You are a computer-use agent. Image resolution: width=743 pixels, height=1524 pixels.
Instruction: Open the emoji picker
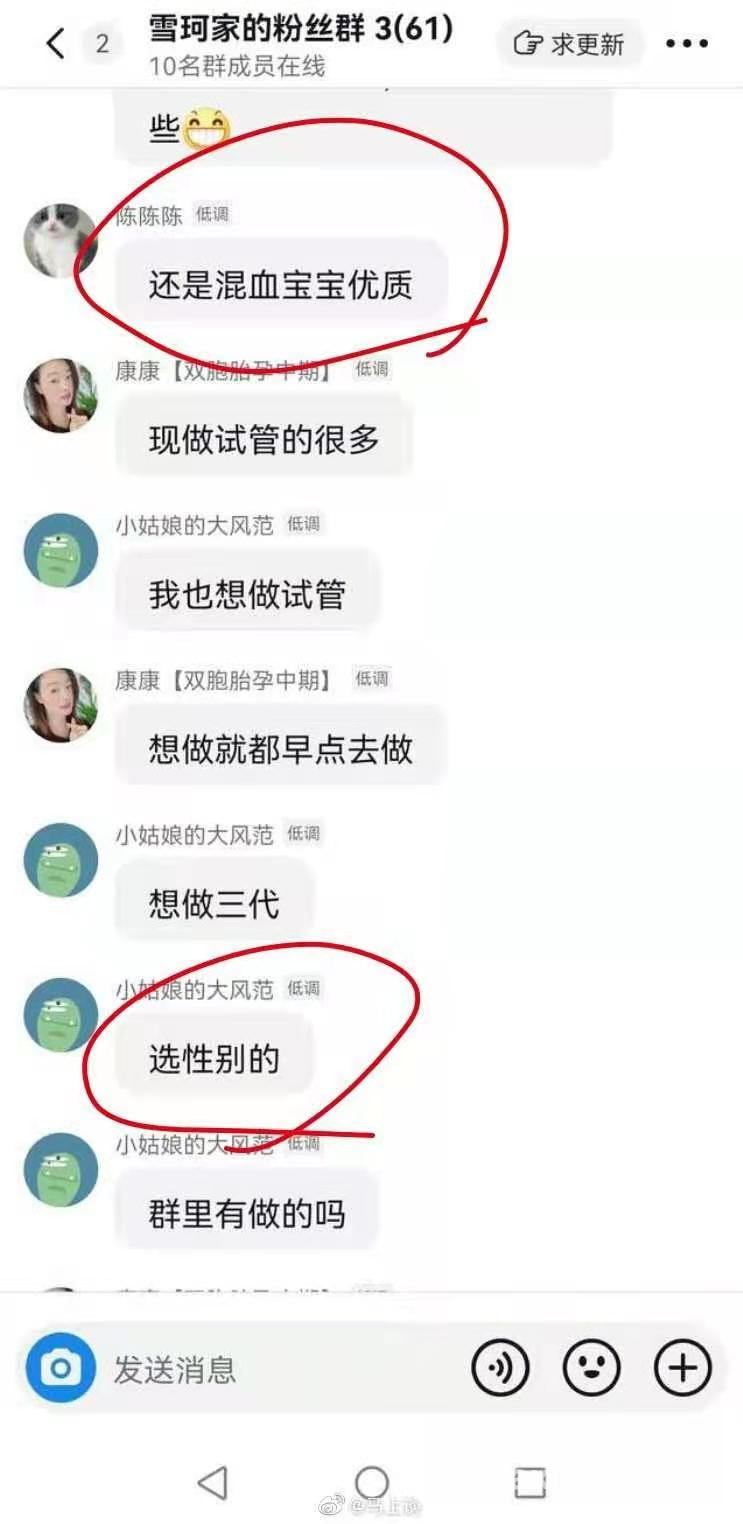591,1367
